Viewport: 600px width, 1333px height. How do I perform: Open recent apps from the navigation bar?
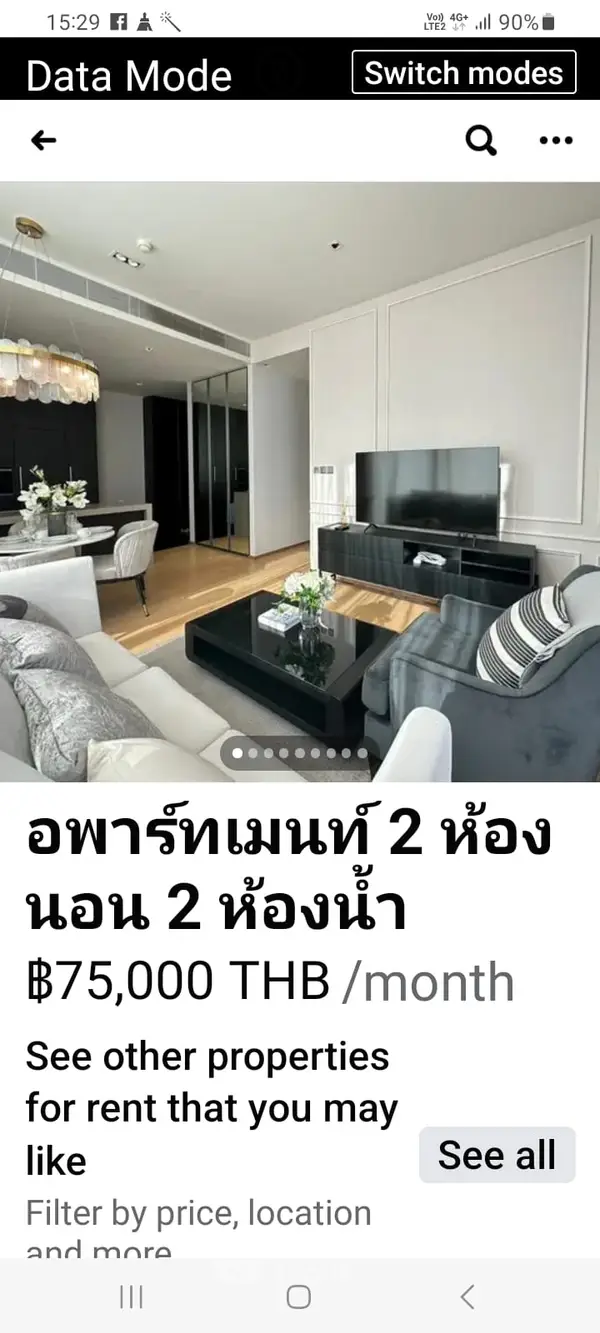131,1297
